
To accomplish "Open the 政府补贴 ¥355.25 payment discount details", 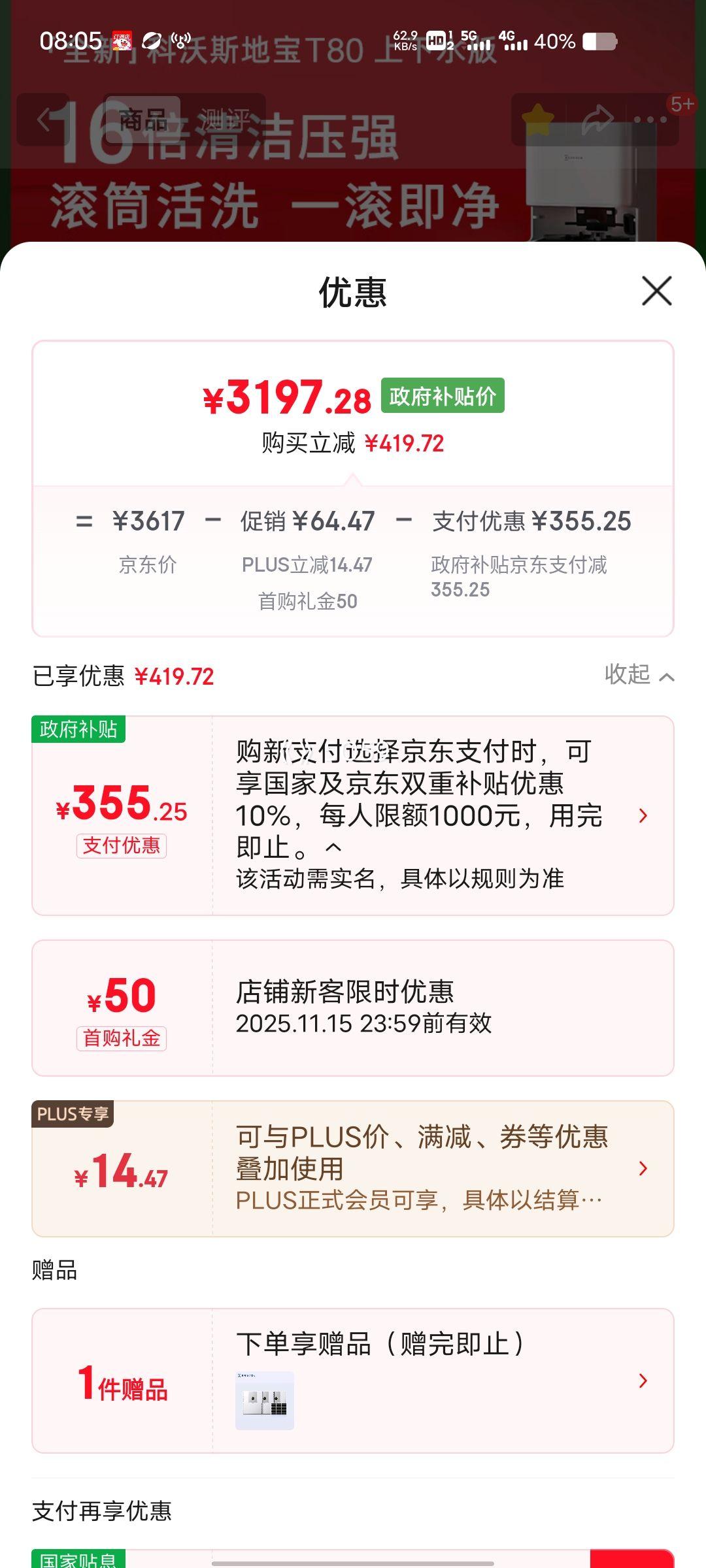I will click(x=643, y=815).
